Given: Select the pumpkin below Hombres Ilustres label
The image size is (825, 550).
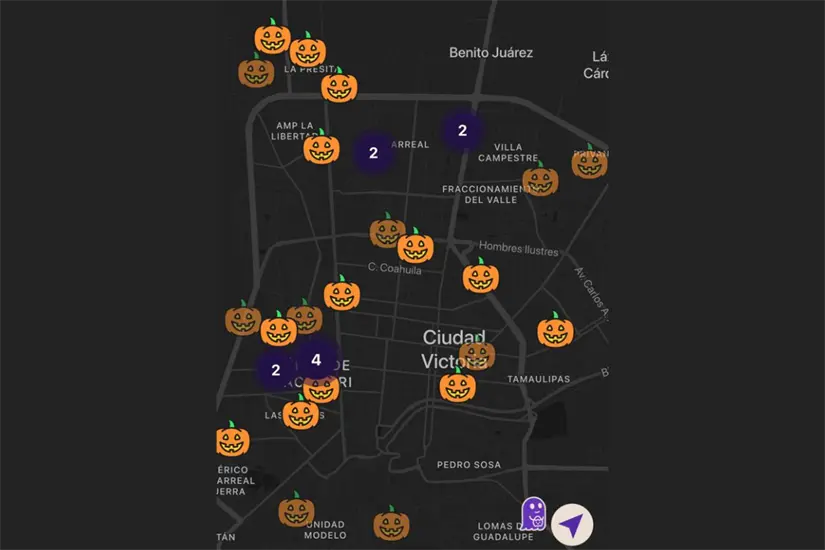Looking at the screenshot, I should [x=481, y=276].
